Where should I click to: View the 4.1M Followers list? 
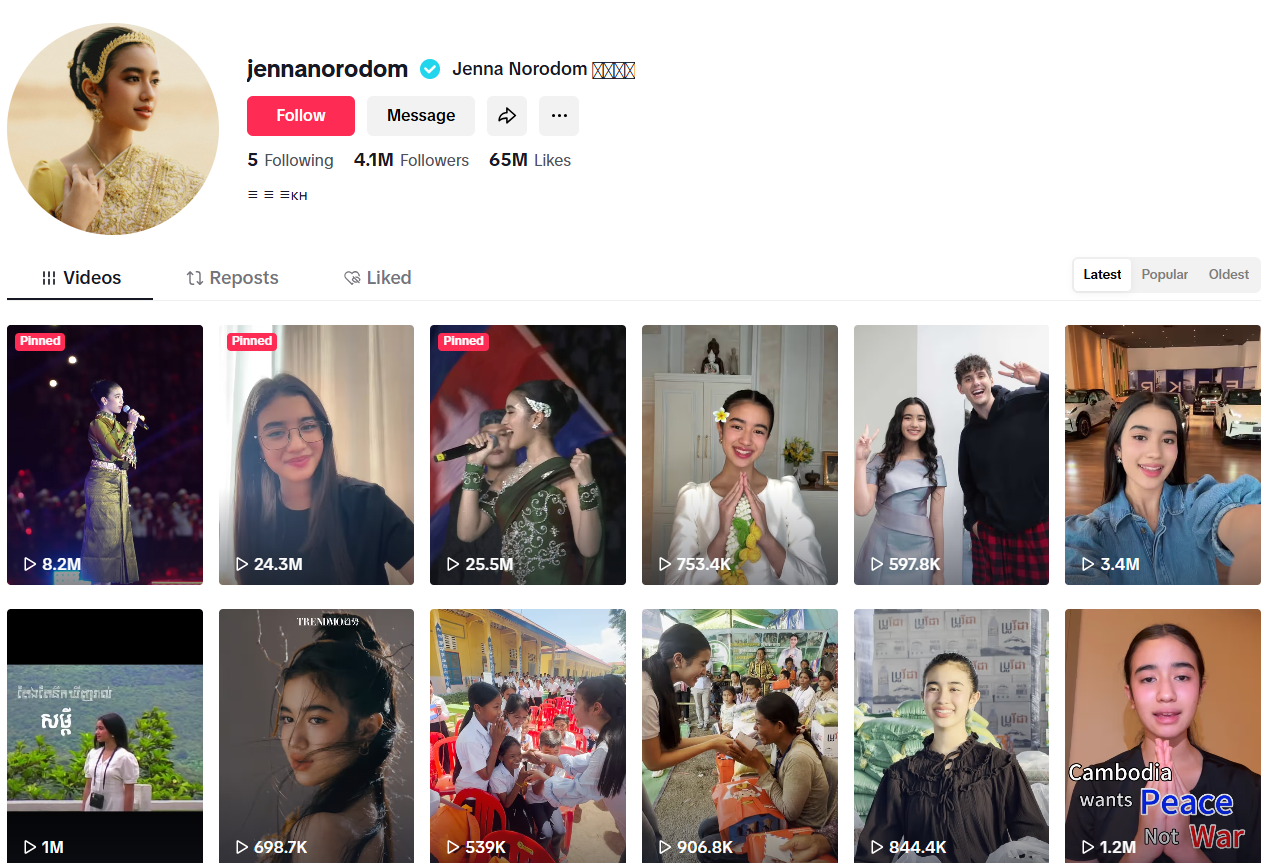(x=411, y=160)
